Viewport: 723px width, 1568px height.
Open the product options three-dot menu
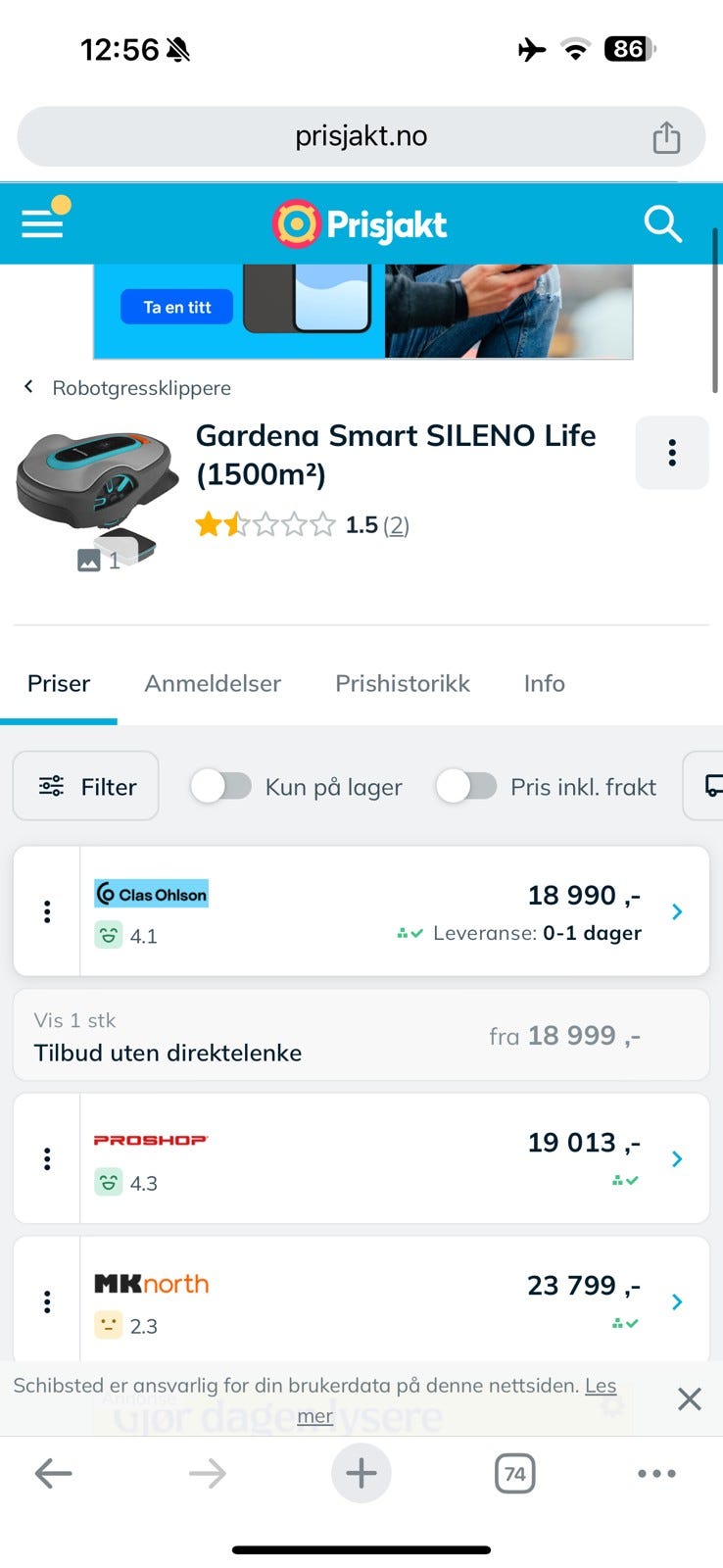(672, 453)
